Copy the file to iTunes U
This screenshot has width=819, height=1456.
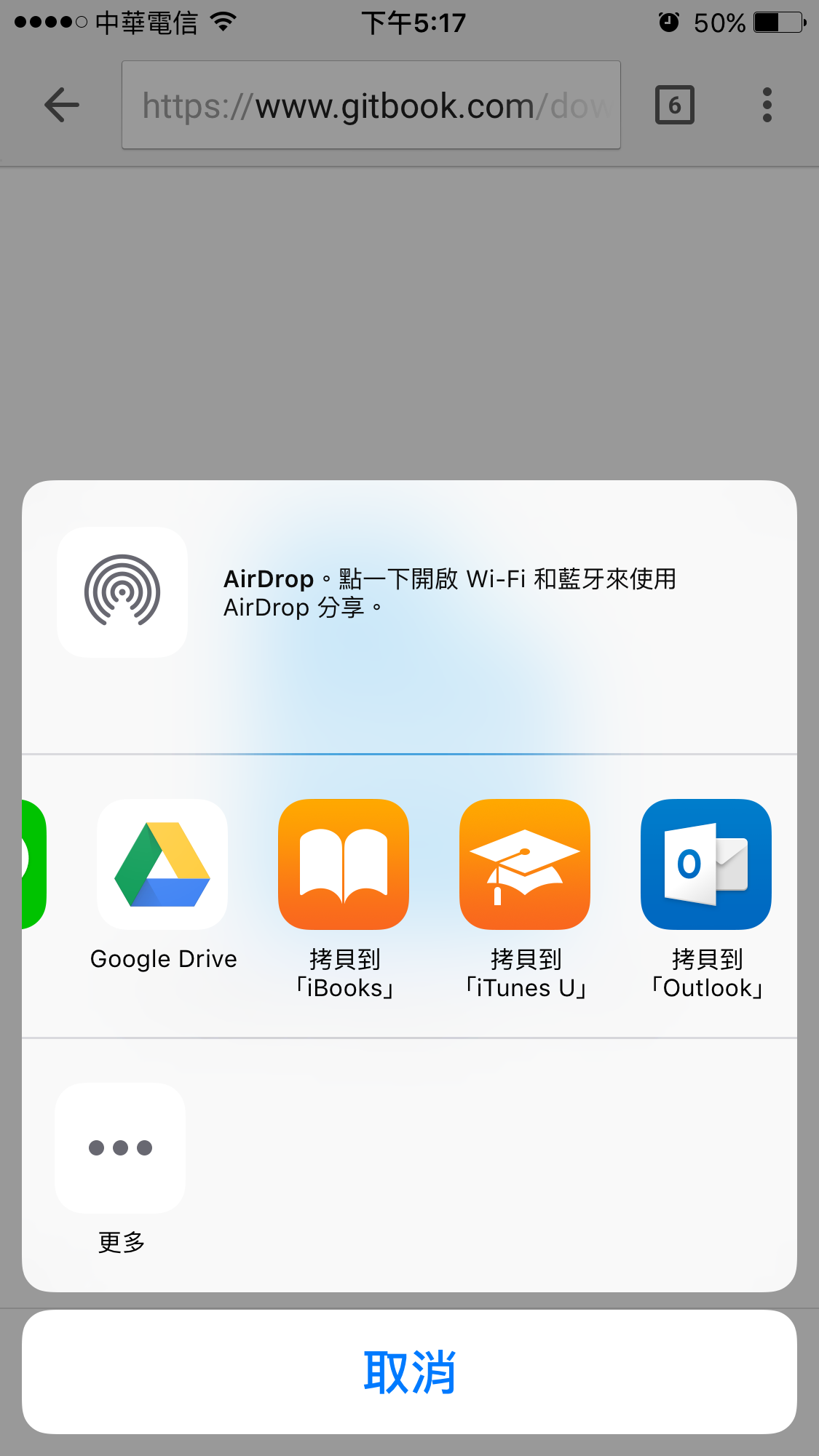click(525, 864)
